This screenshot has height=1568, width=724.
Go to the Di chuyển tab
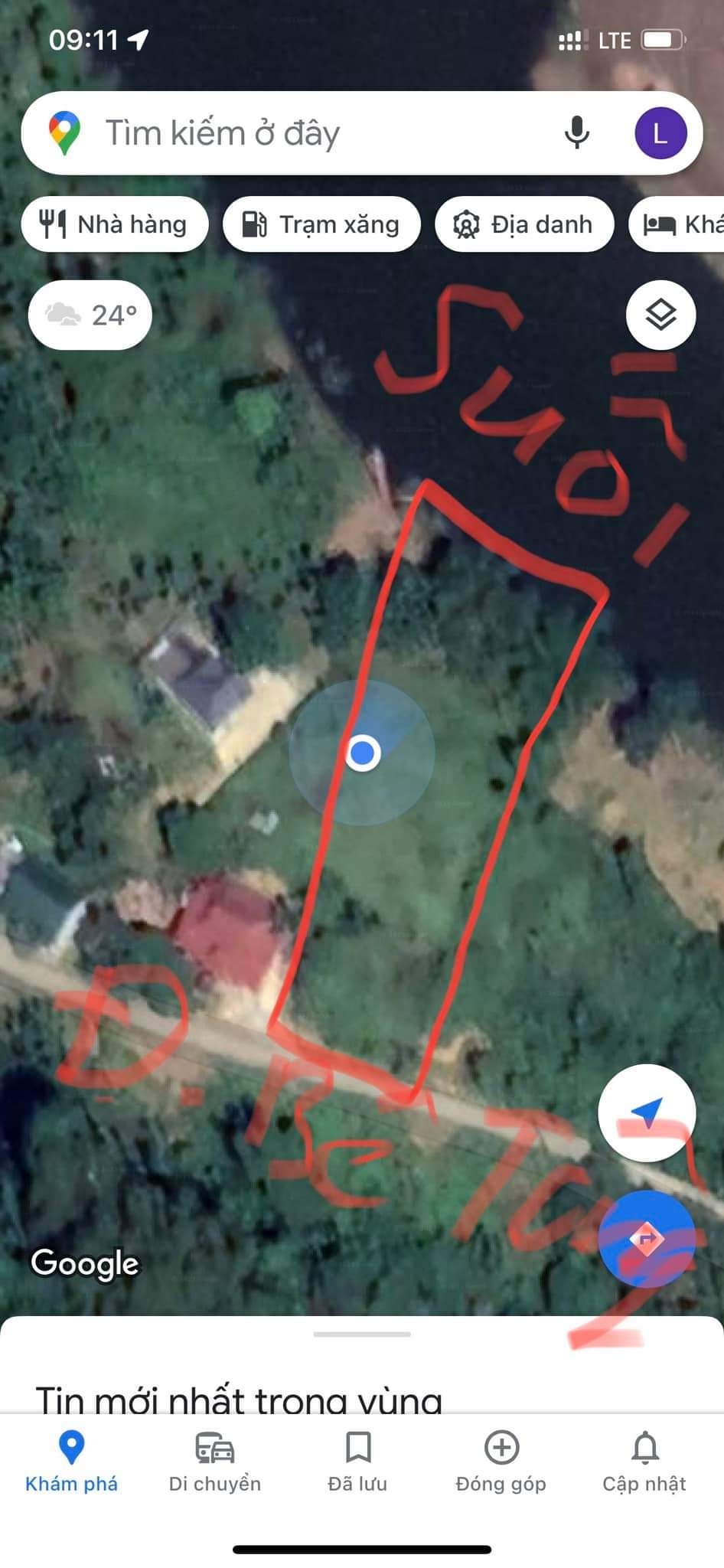[215, 1462]
